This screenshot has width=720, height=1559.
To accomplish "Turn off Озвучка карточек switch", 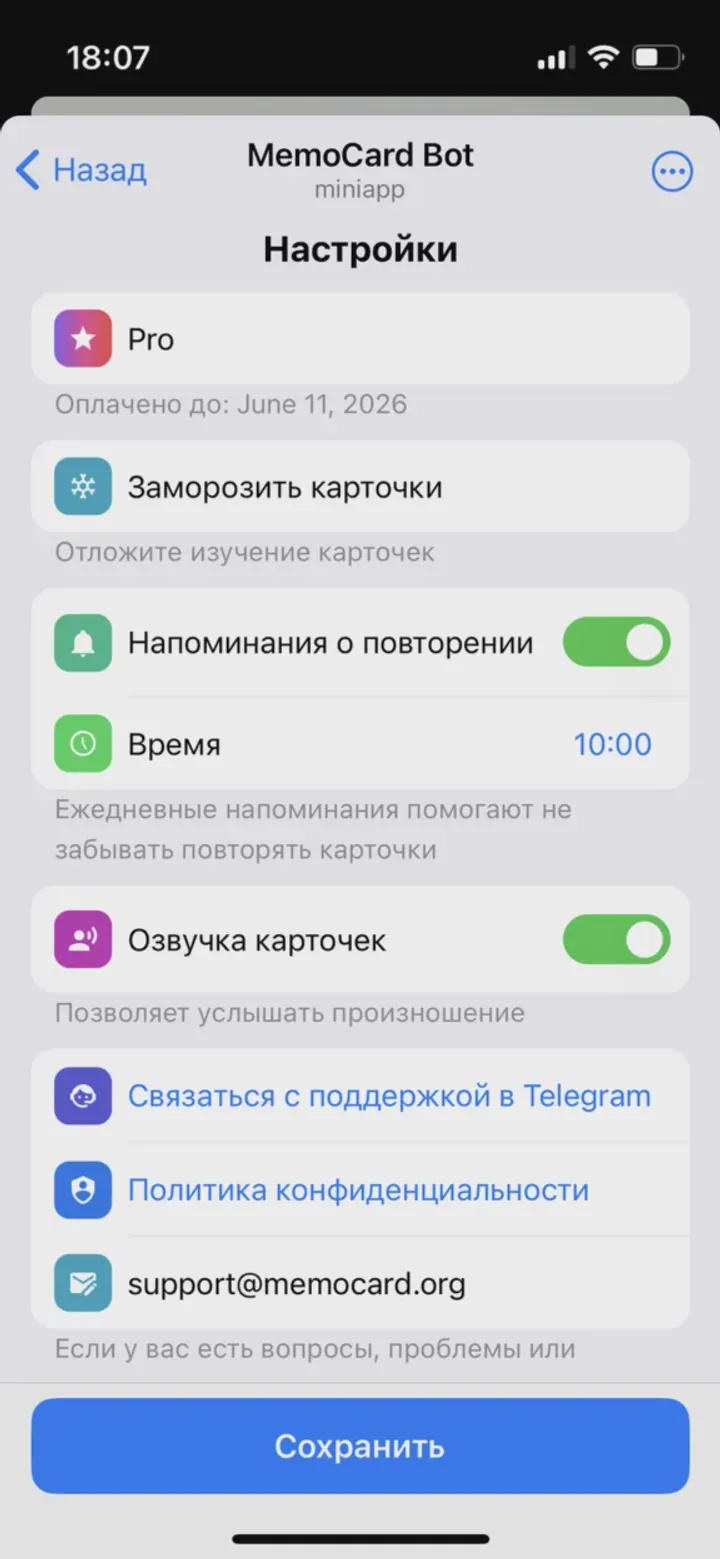I will (x=616, y=940).
